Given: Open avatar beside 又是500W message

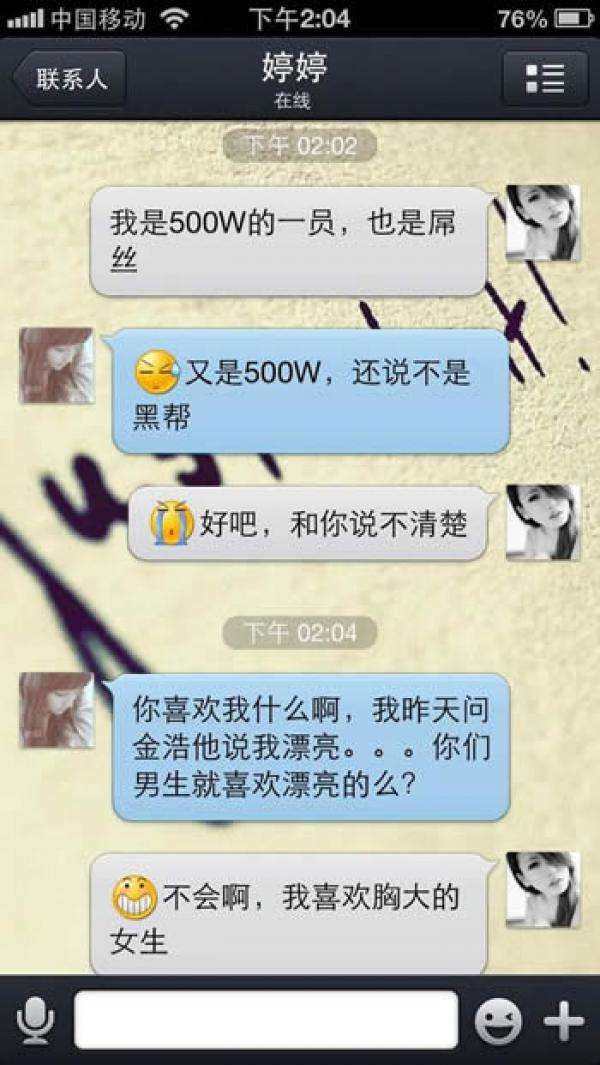Looking at the screenshot, I should coord(57,365).
